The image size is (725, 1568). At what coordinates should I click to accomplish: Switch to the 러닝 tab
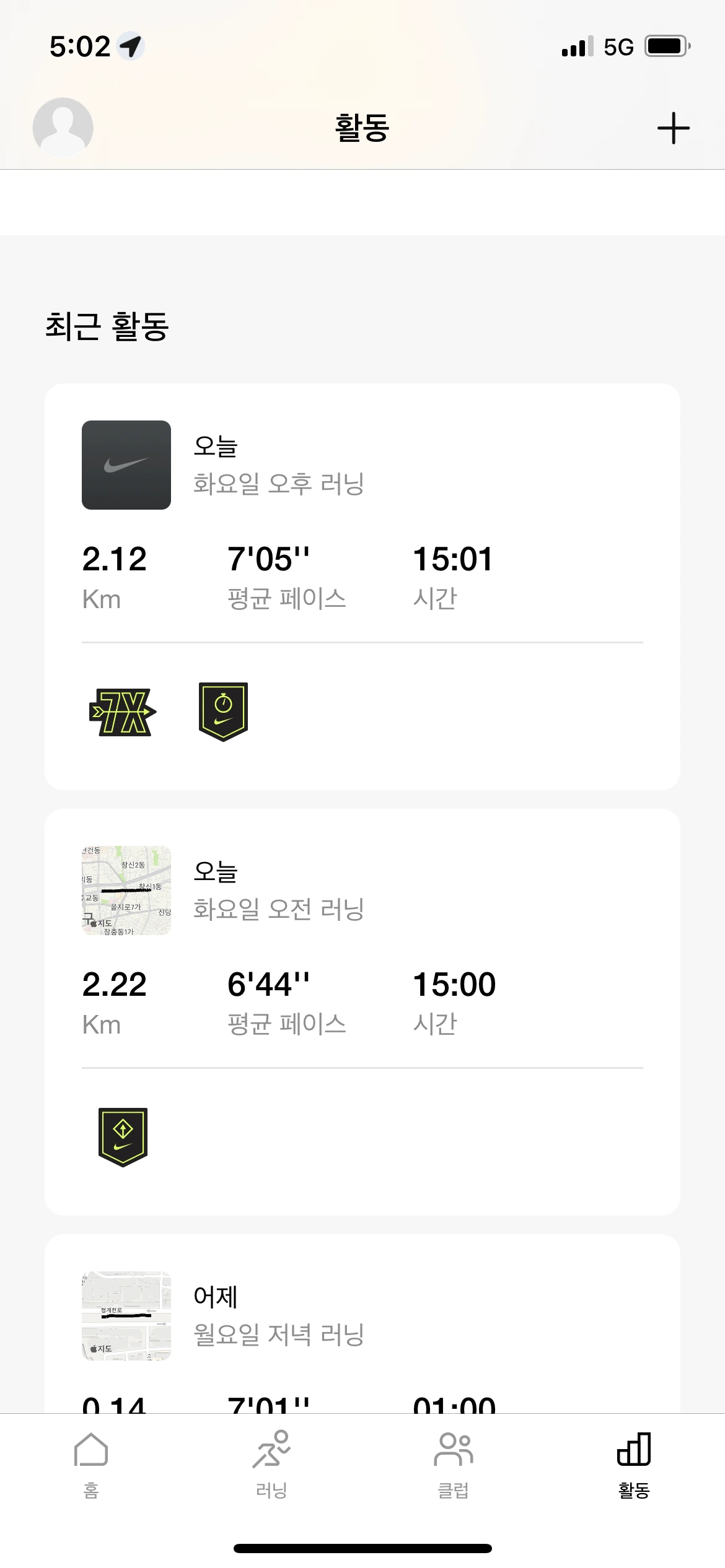coord(271,1464)
